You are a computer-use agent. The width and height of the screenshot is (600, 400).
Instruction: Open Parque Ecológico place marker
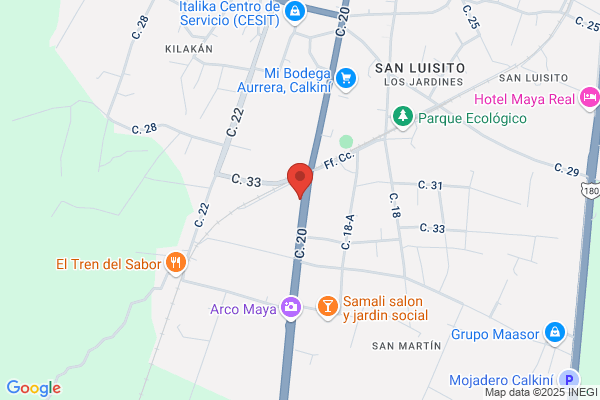403,117
